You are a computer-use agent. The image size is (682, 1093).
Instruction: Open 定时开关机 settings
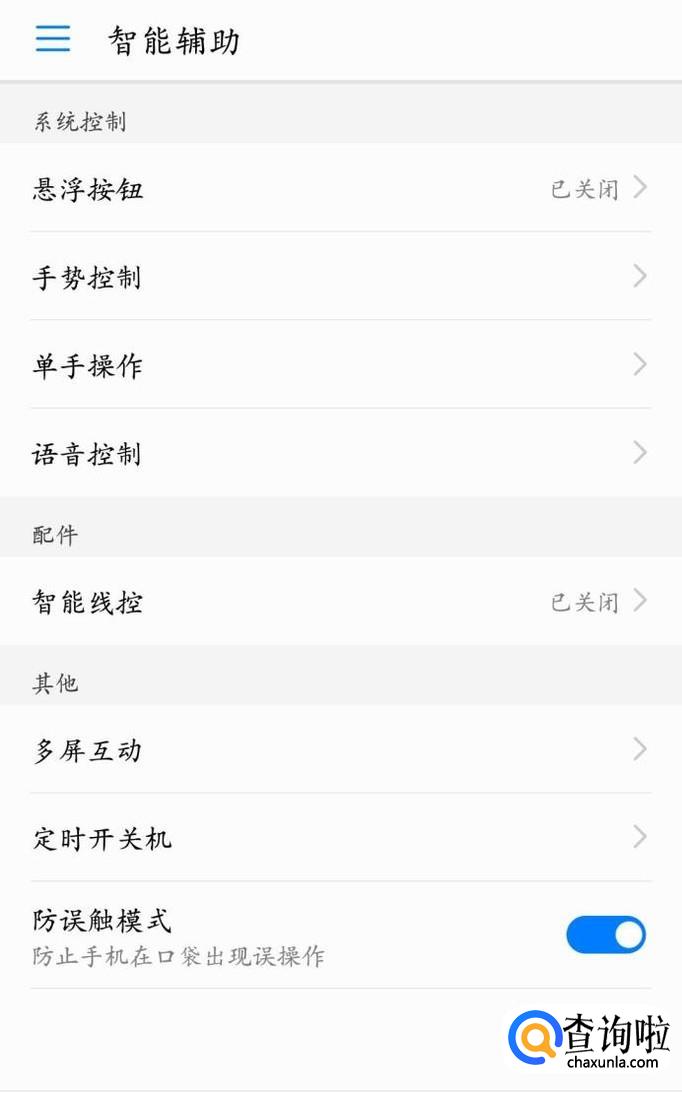(340, 837)
